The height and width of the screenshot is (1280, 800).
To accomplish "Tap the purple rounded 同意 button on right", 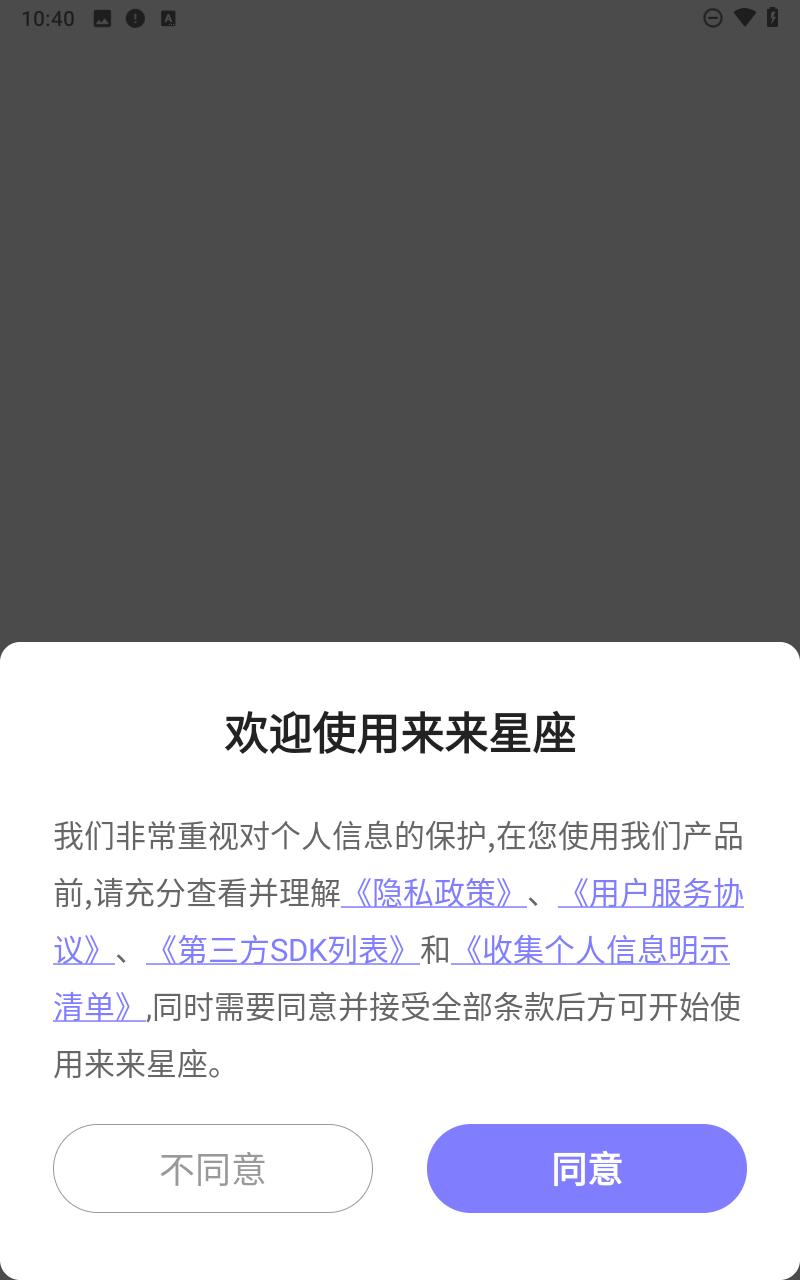I will point(586,1168).
